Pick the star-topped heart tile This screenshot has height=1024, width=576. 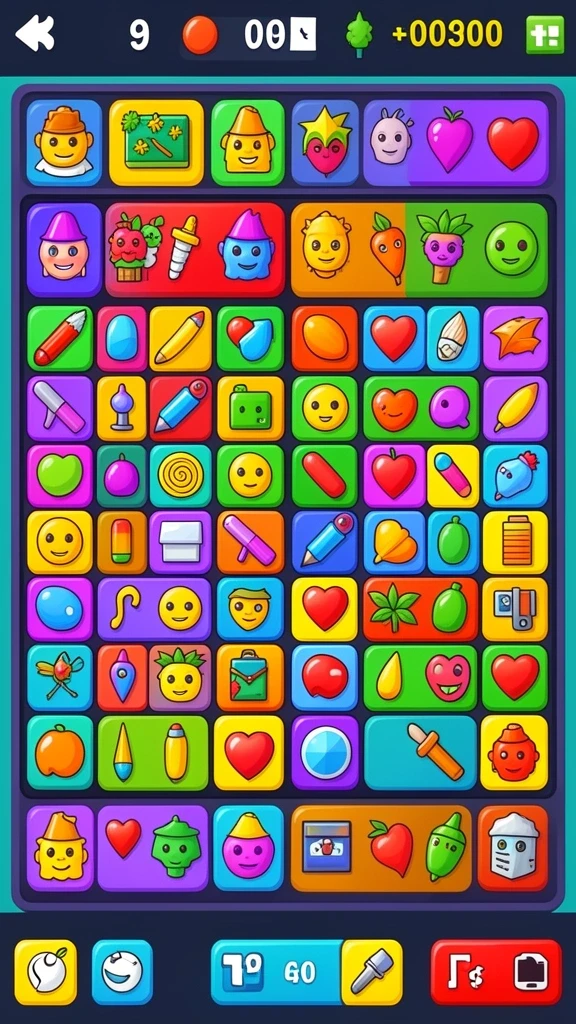click(325, 142)
